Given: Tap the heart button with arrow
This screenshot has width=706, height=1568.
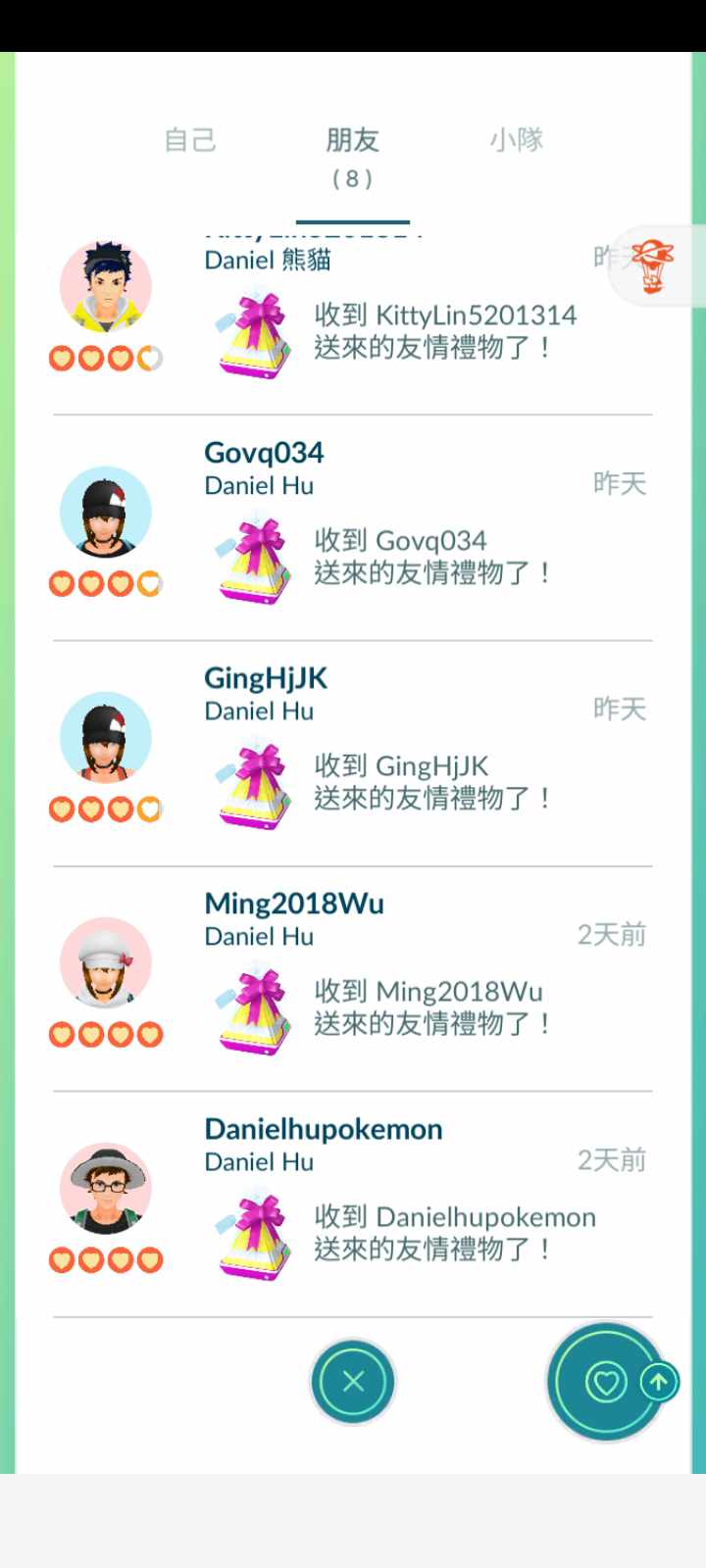Looking at the screenshot, I should click(x=608, y=1383).
